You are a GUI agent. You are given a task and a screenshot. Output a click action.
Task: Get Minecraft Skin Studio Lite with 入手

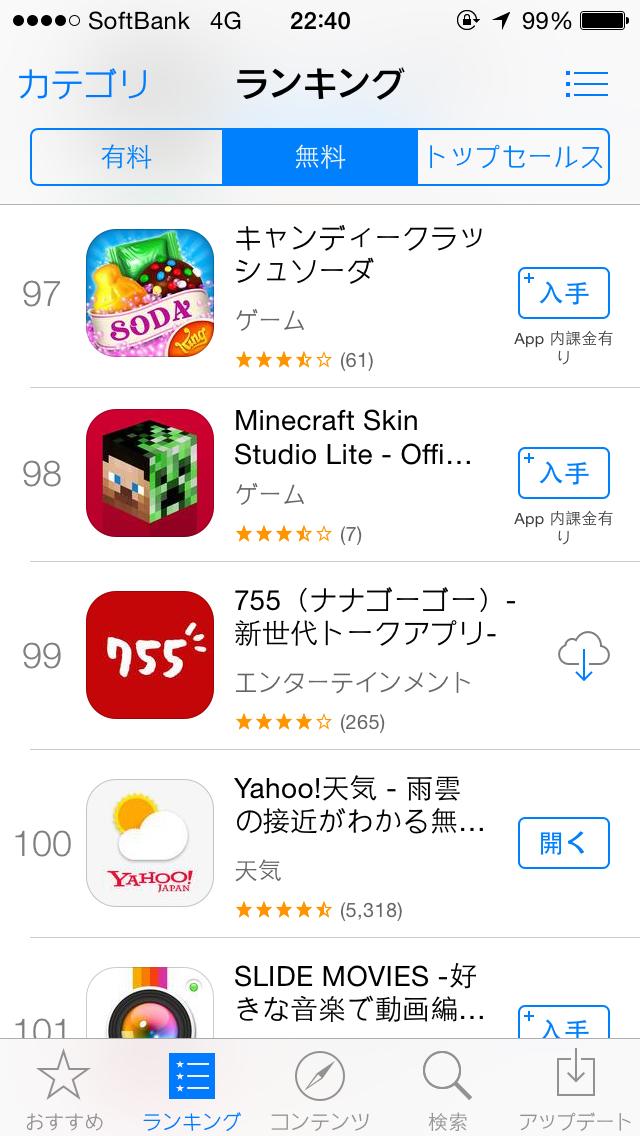[x=564, y=473]
